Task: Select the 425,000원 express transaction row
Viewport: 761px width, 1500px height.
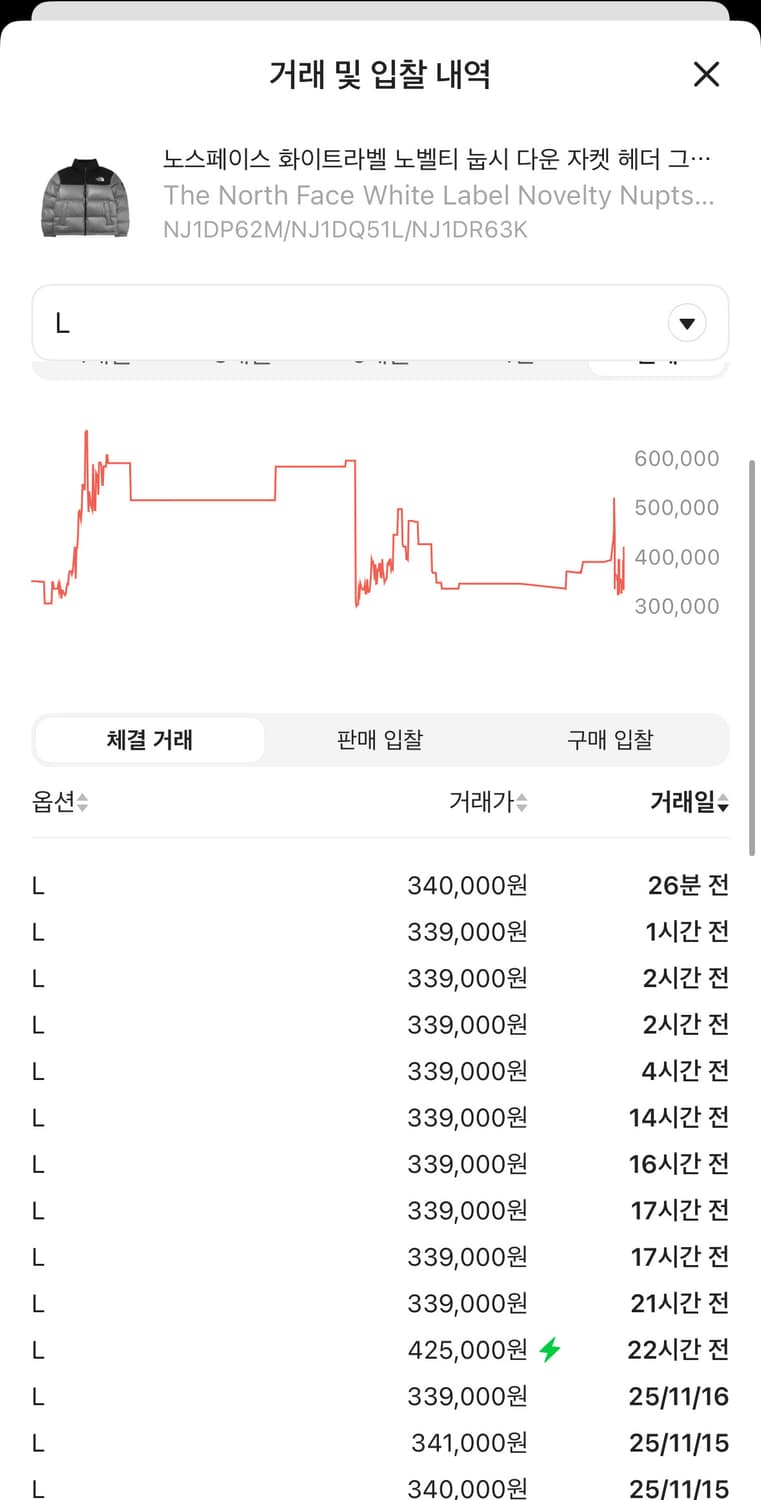Action: tap(380, 1349)
